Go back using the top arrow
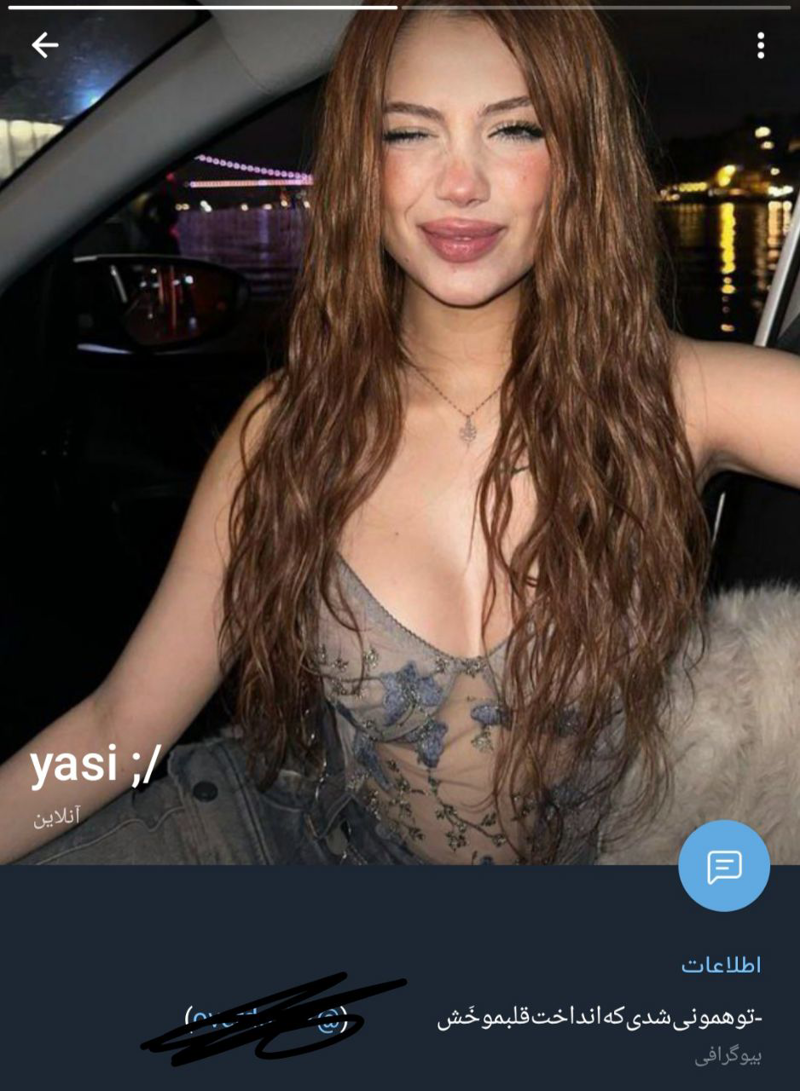 pyautogui.click(x=45, y=45)
